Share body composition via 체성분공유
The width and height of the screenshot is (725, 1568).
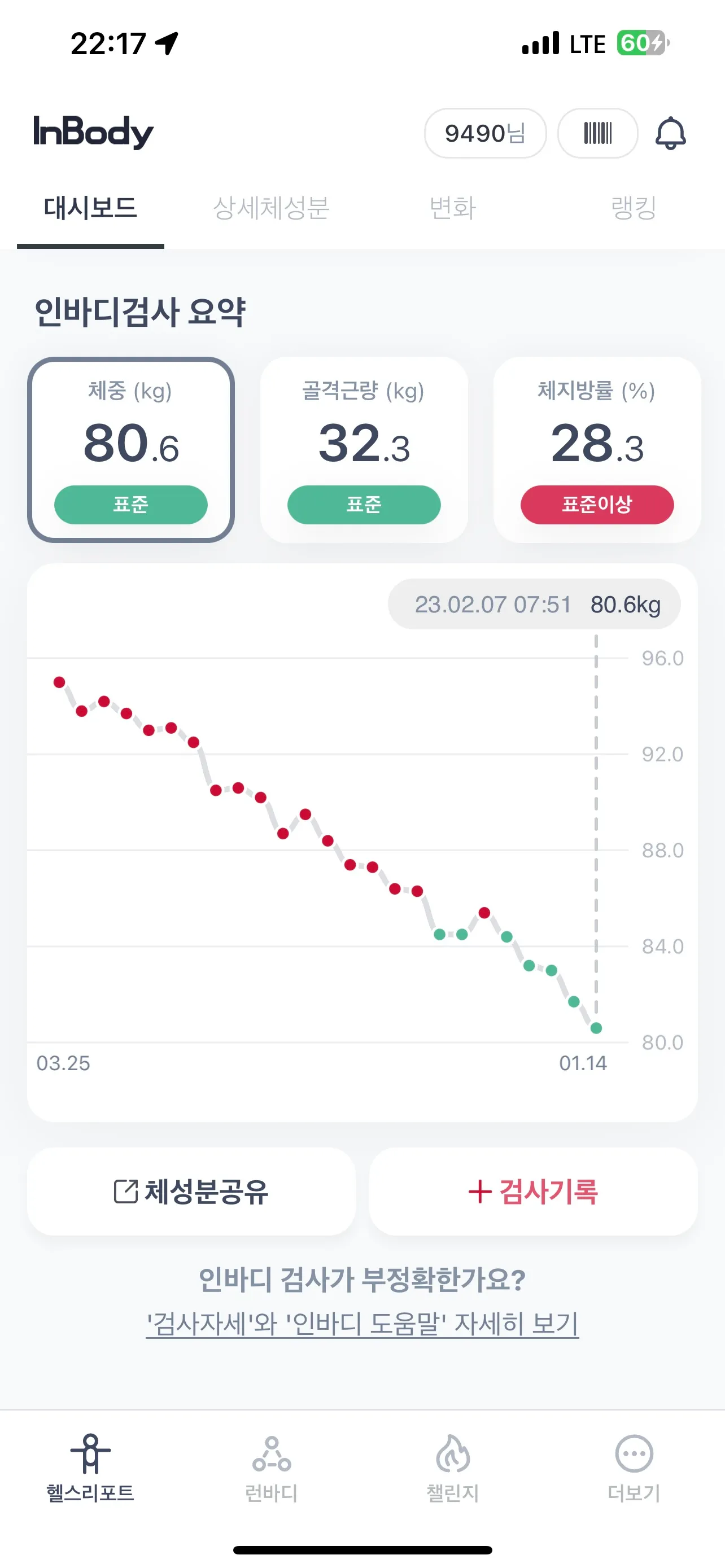click(x=191, y=1191)
